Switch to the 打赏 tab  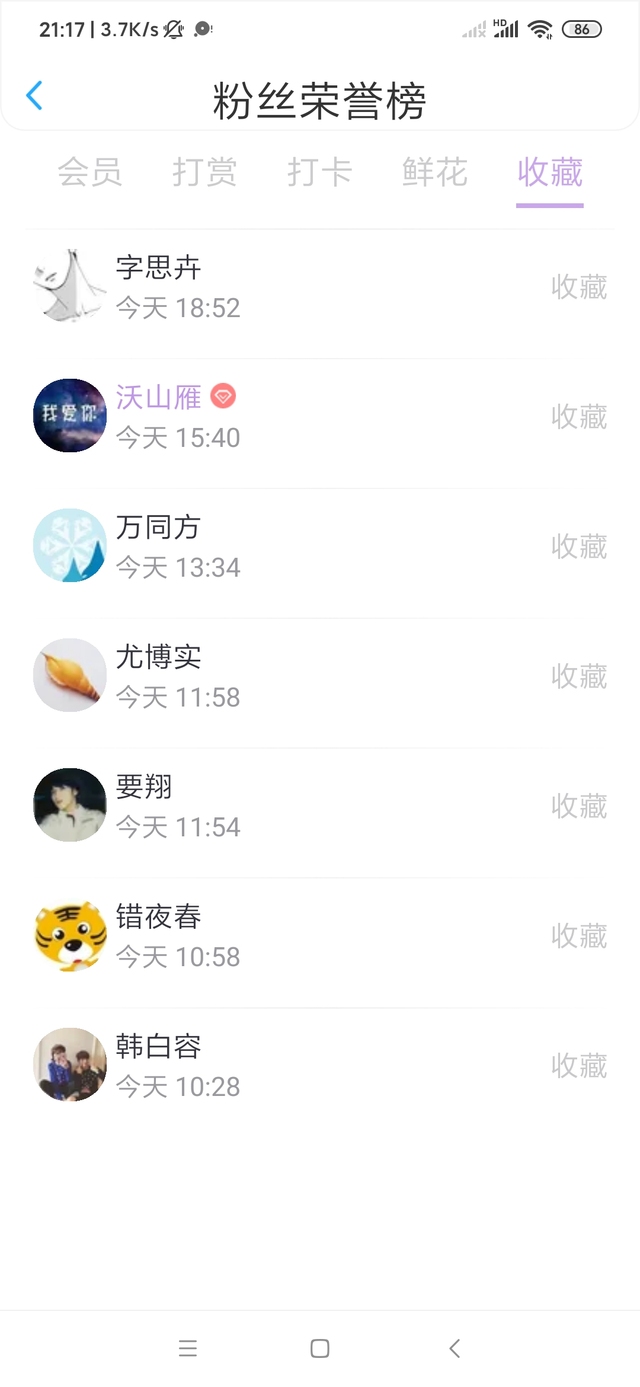[205, 173]
